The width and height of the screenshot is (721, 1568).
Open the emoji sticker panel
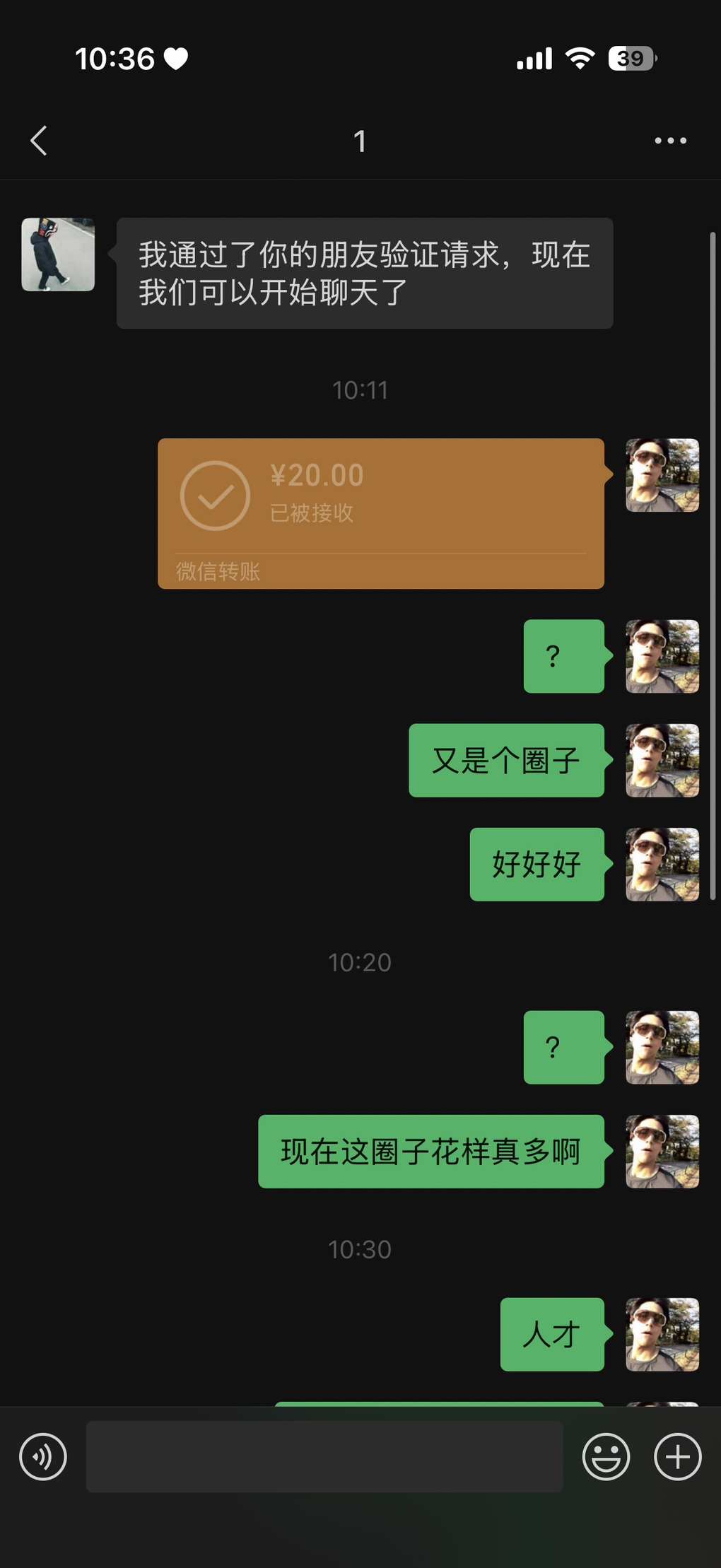[606, 1456]
